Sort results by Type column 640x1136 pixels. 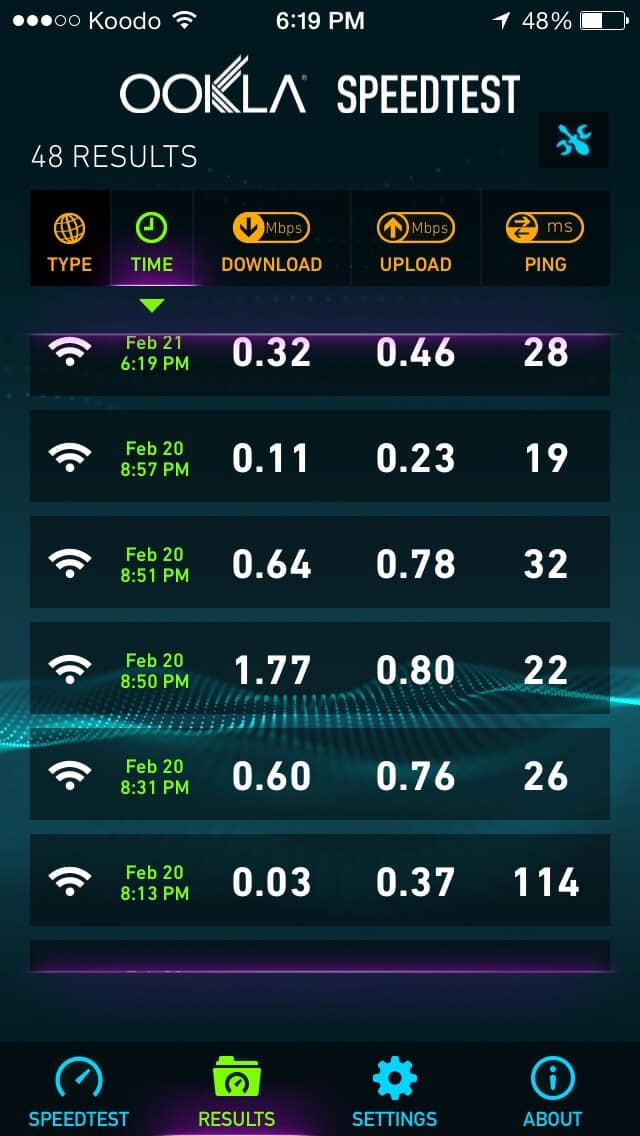click(70, 238)
